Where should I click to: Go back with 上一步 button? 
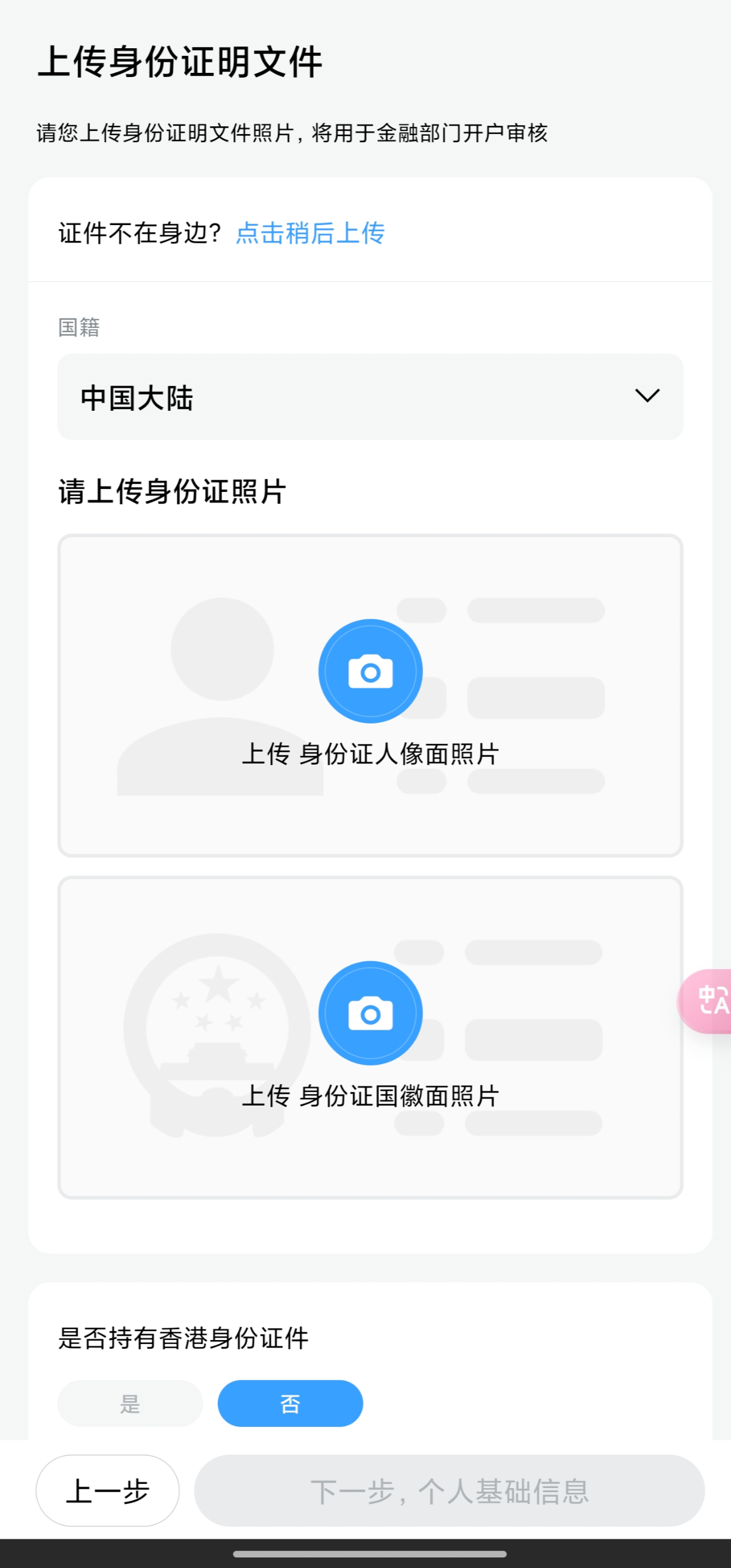tap(108, 1490)
